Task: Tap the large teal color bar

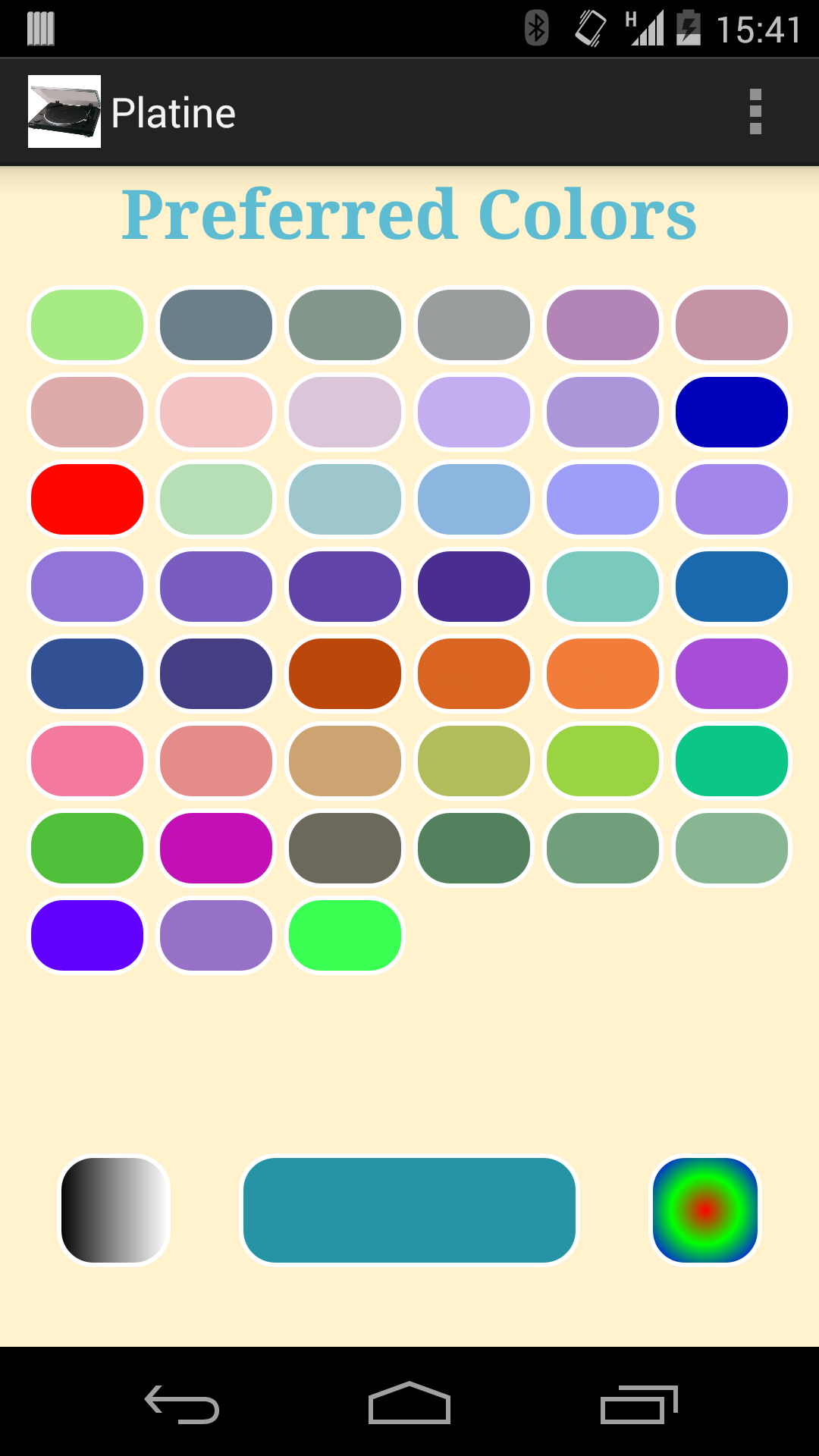Action: [409, 1210]
